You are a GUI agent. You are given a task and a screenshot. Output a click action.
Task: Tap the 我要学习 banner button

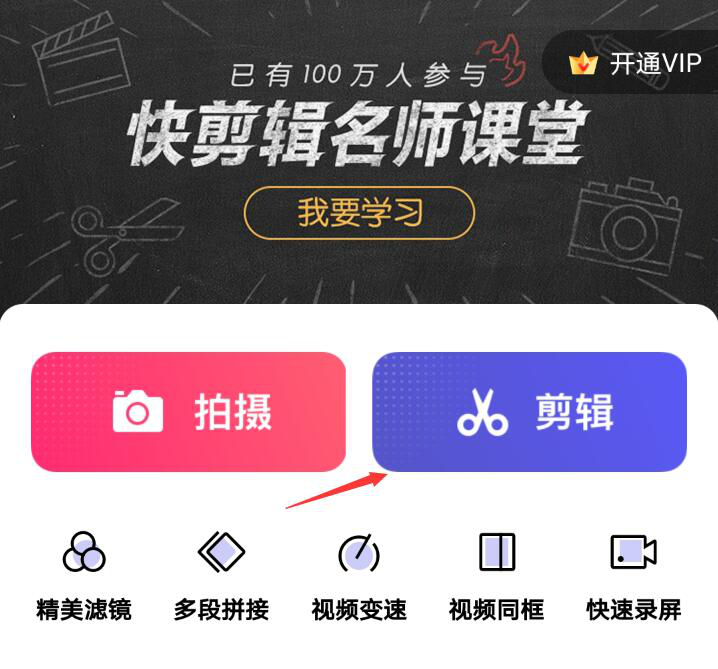click(359, 213)
